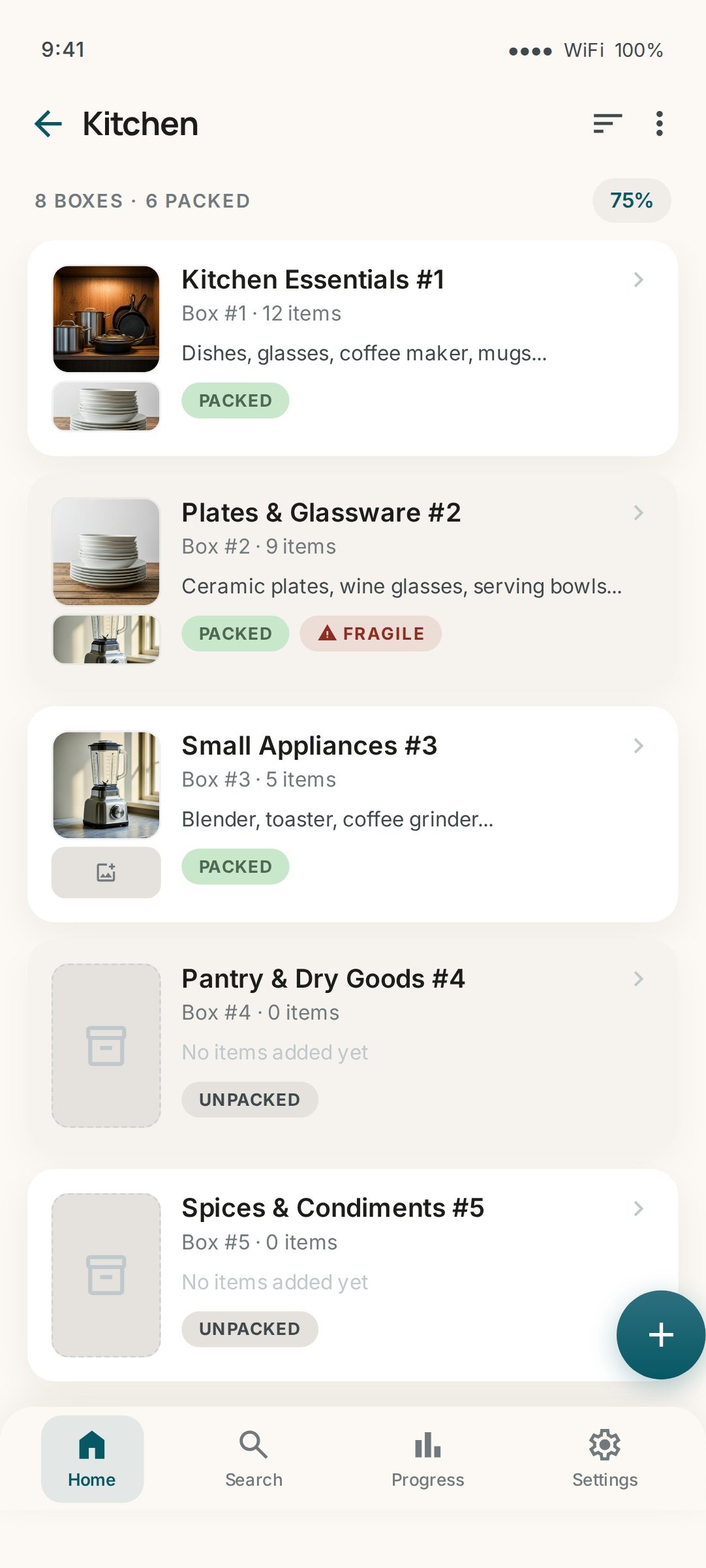
Task: Open the Settings gear icon
Action: point(604,1445)
